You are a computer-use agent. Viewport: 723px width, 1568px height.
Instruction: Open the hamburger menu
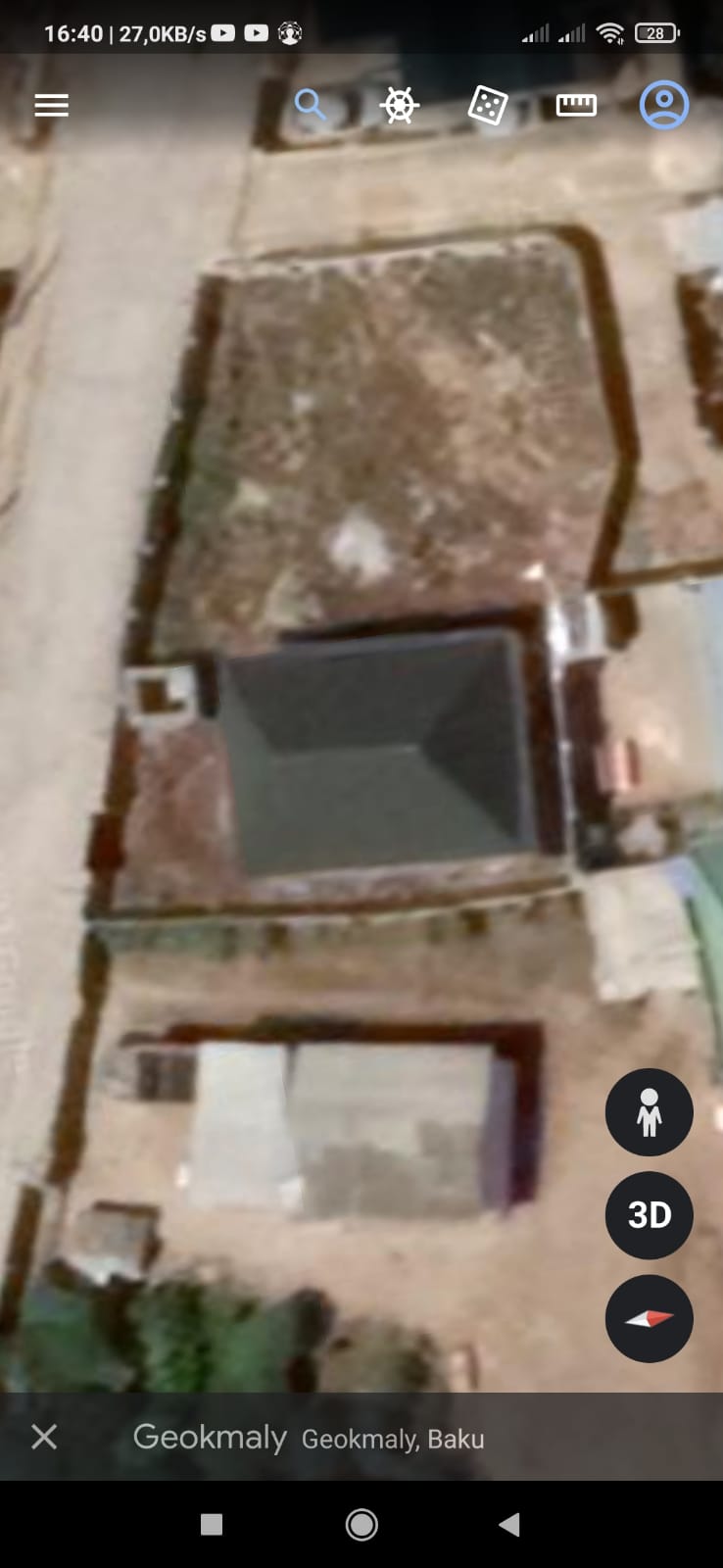click(x=51, y=105)
